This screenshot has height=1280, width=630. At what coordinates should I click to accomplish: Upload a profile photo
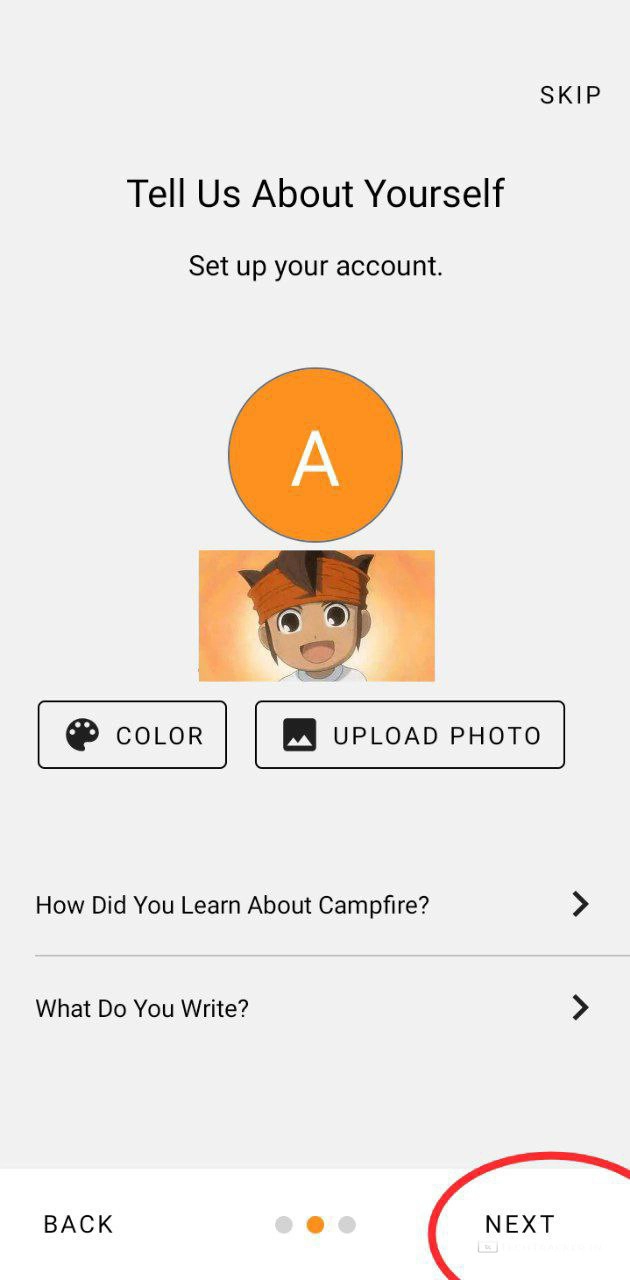click(410, 735)
